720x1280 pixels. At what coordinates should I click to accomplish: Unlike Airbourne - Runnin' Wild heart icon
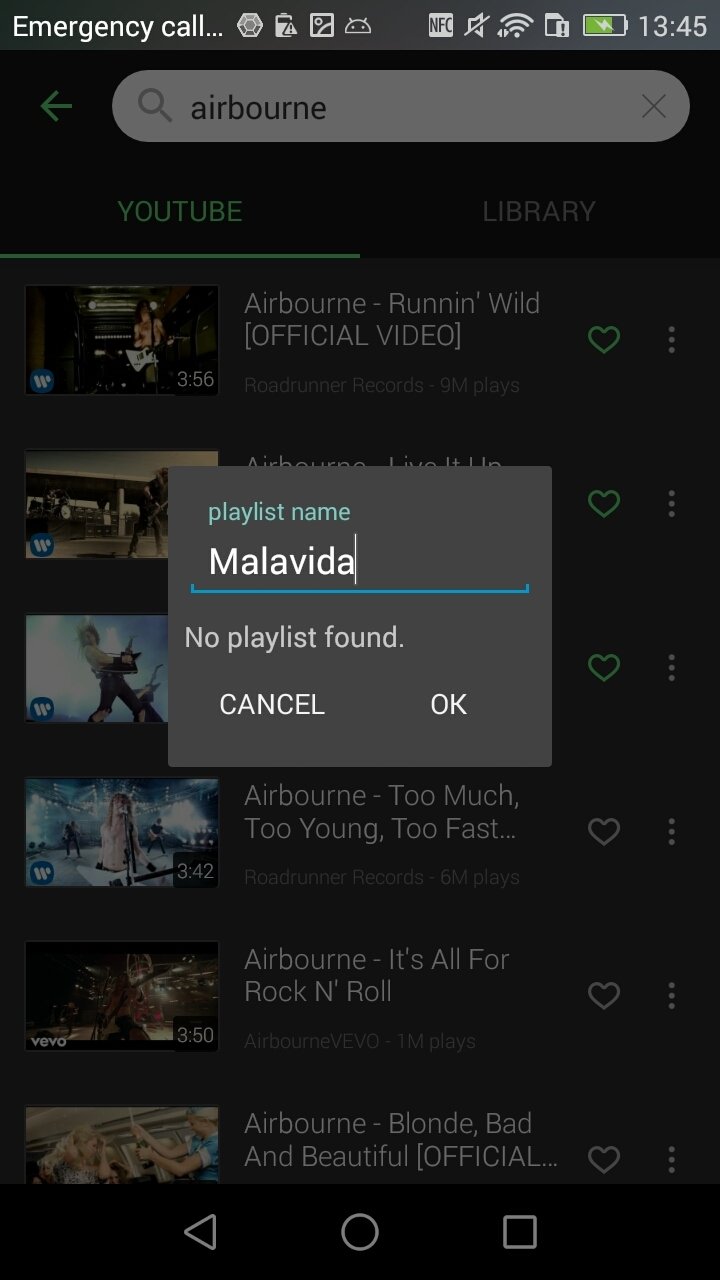point(603,340)
